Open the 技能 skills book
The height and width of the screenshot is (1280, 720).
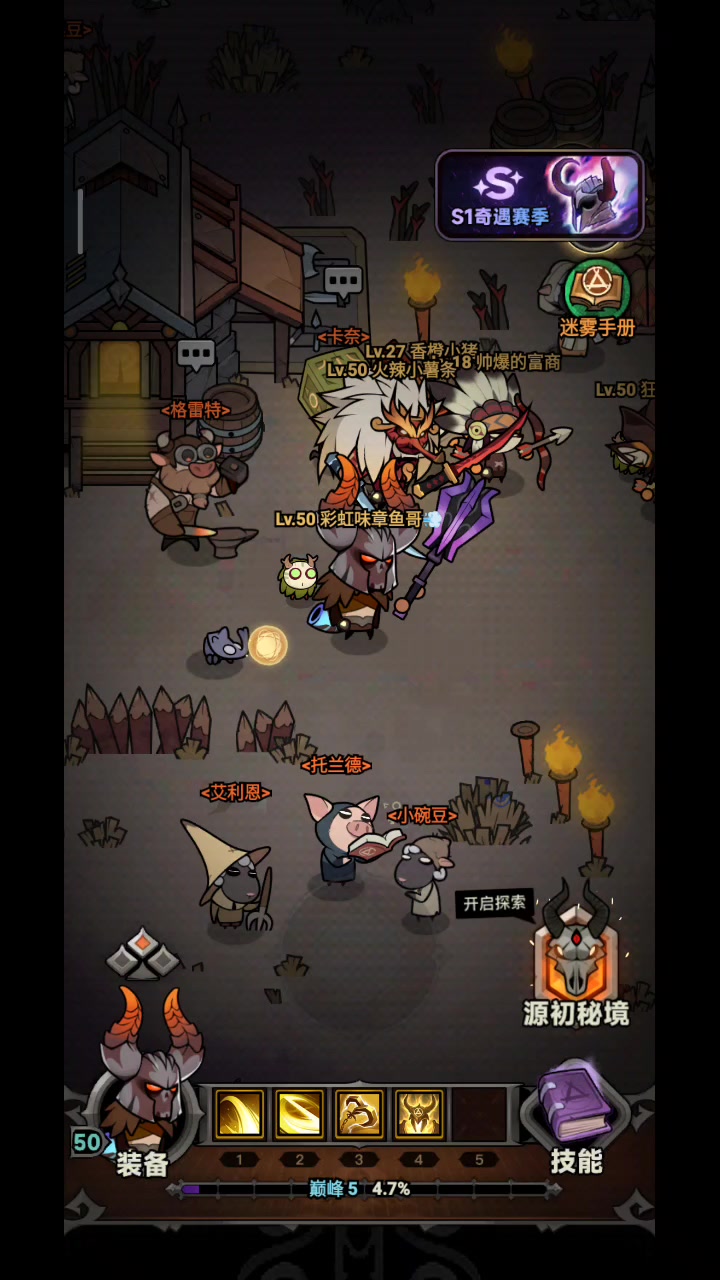[x=576, y=1115]
